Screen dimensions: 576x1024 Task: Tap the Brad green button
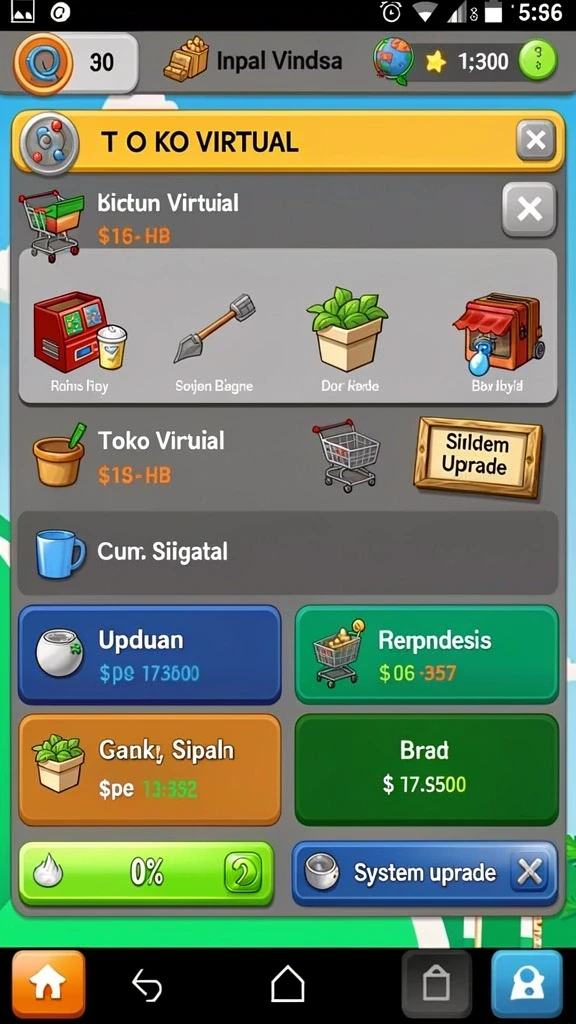426,770
